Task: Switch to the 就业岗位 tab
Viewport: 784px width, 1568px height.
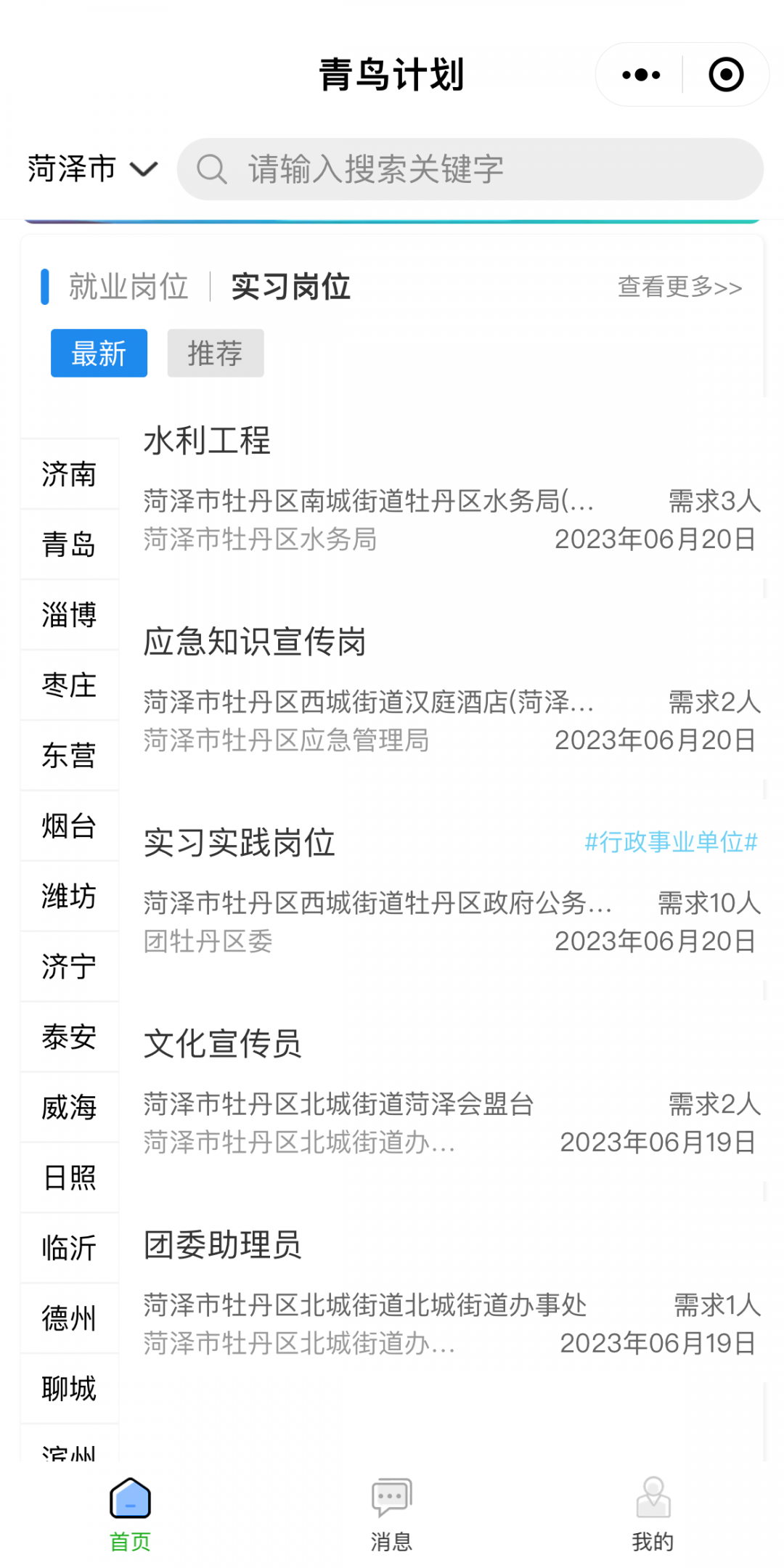Action: pos(128,287)
